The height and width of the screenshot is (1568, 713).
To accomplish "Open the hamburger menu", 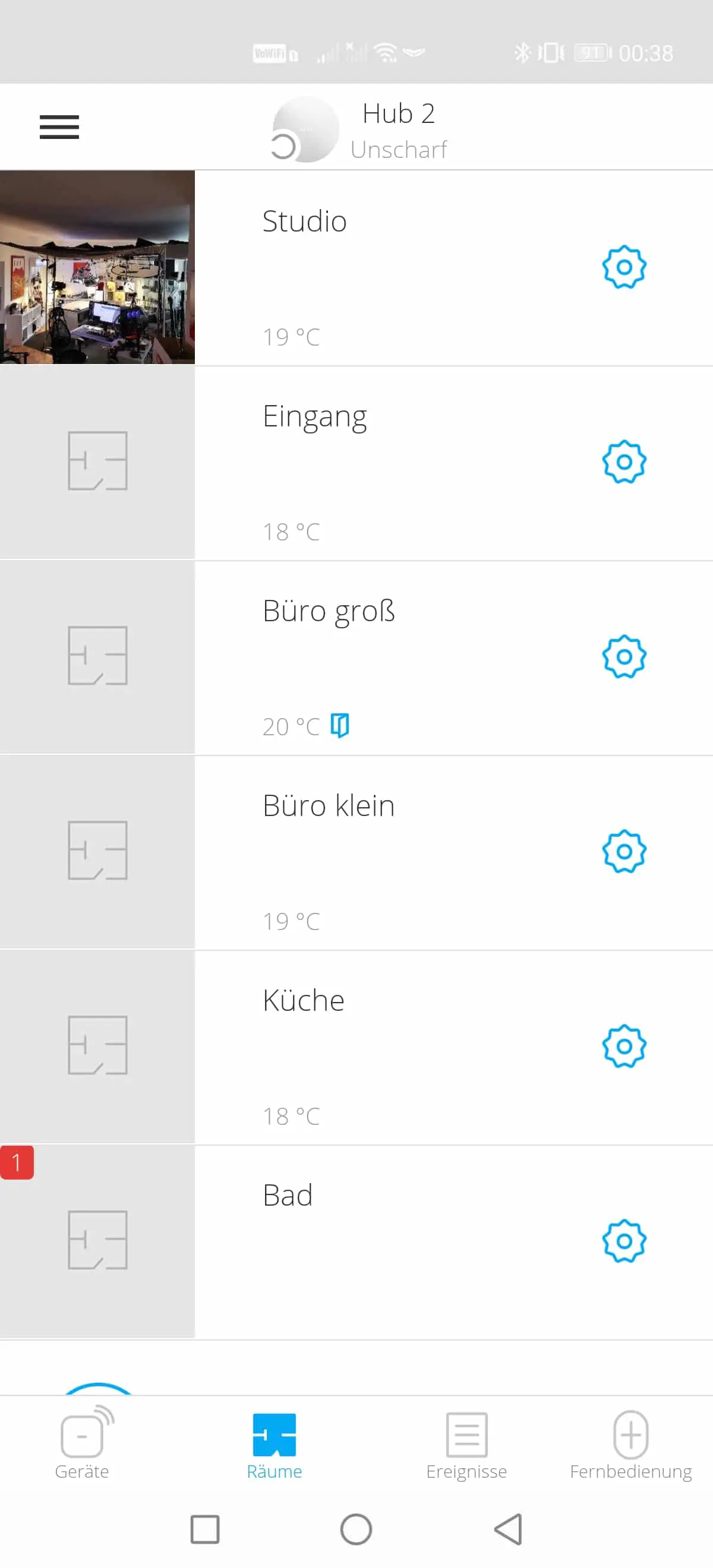I will point(59,127).
